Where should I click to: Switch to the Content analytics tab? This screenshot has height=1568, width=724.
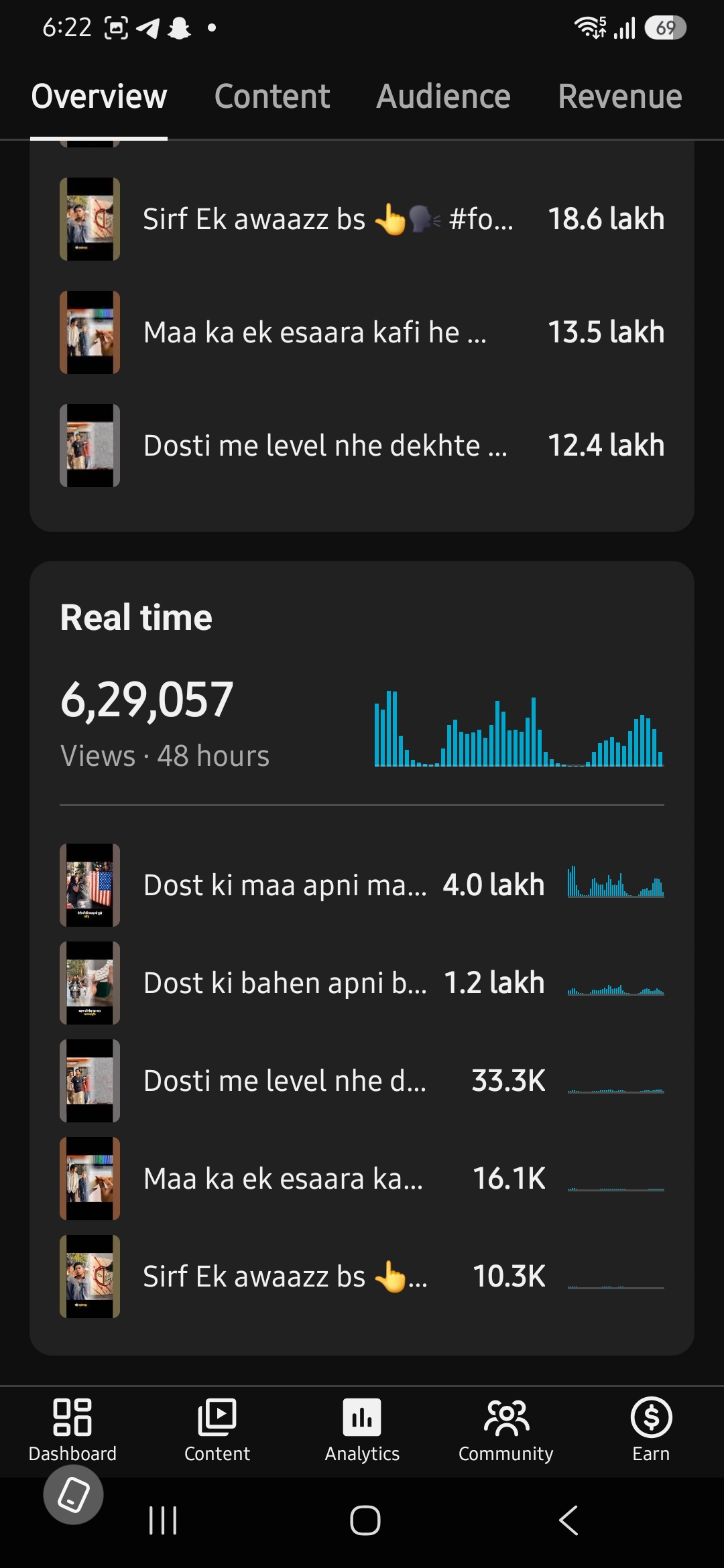click(271, 96)
